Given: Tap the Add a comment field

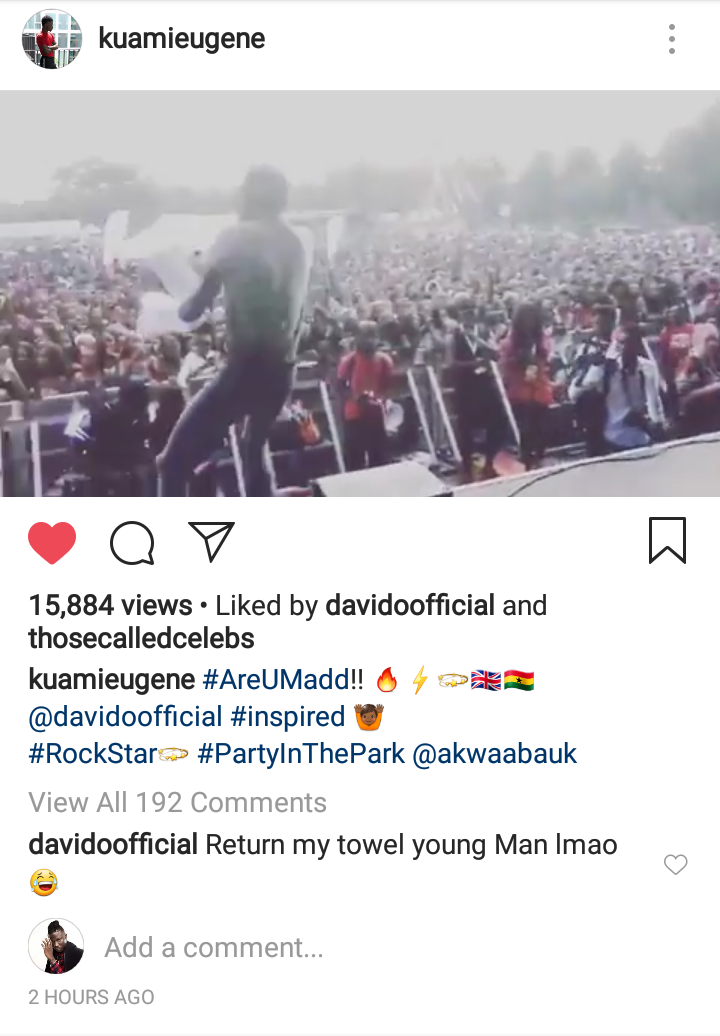Looking at the screenshot, I should coord(213,947).
